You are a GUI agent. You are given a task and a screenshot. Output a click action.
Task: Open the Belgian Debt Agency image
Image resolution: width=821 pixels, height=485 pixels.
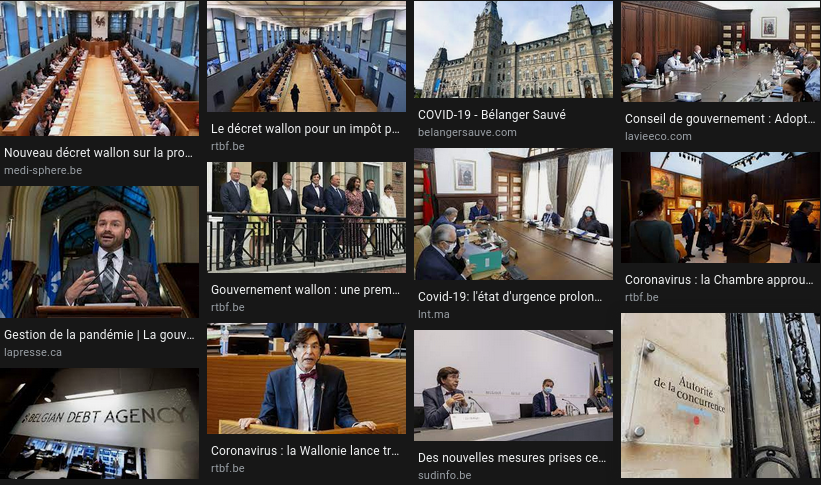click(x=99, y=424)
